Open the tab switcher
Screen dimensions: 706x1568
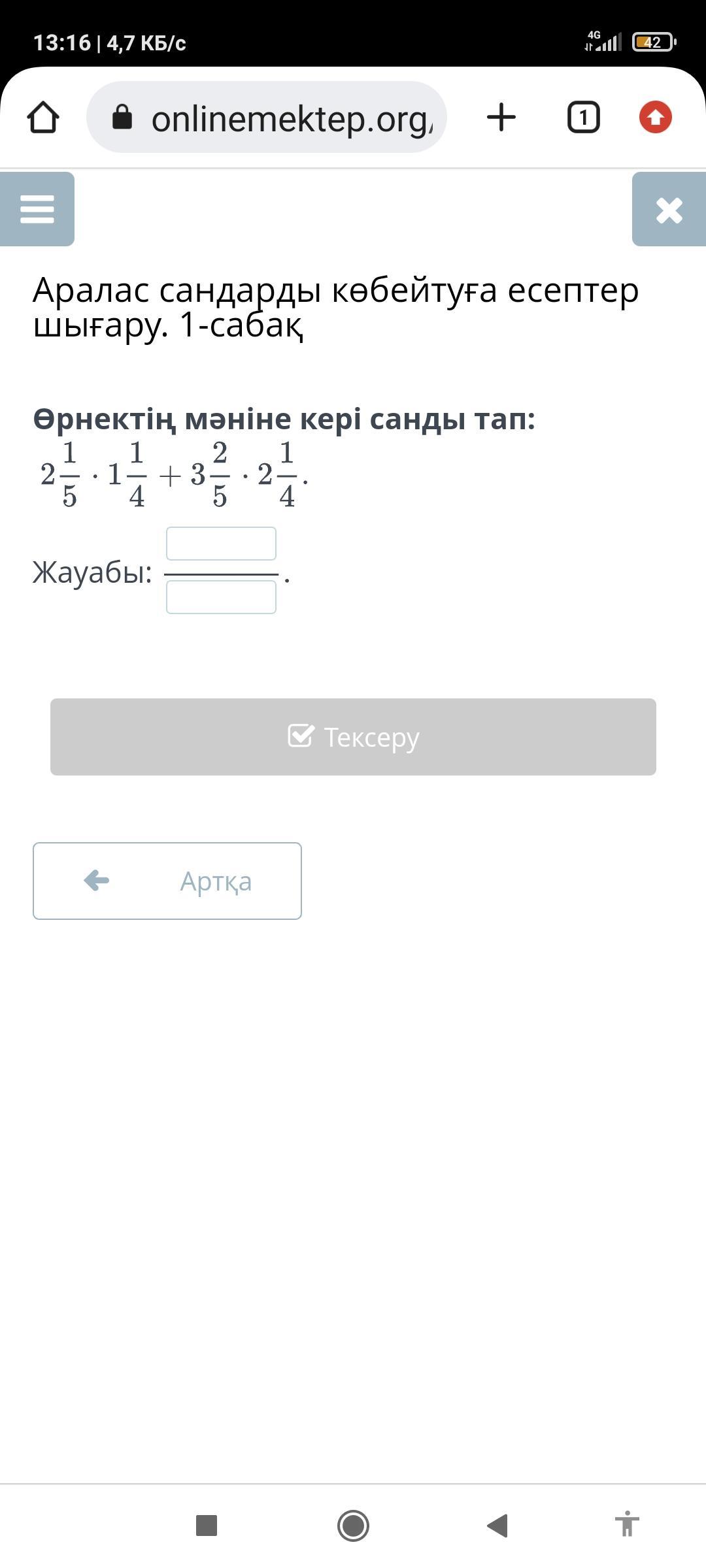[x=583, y=118]
